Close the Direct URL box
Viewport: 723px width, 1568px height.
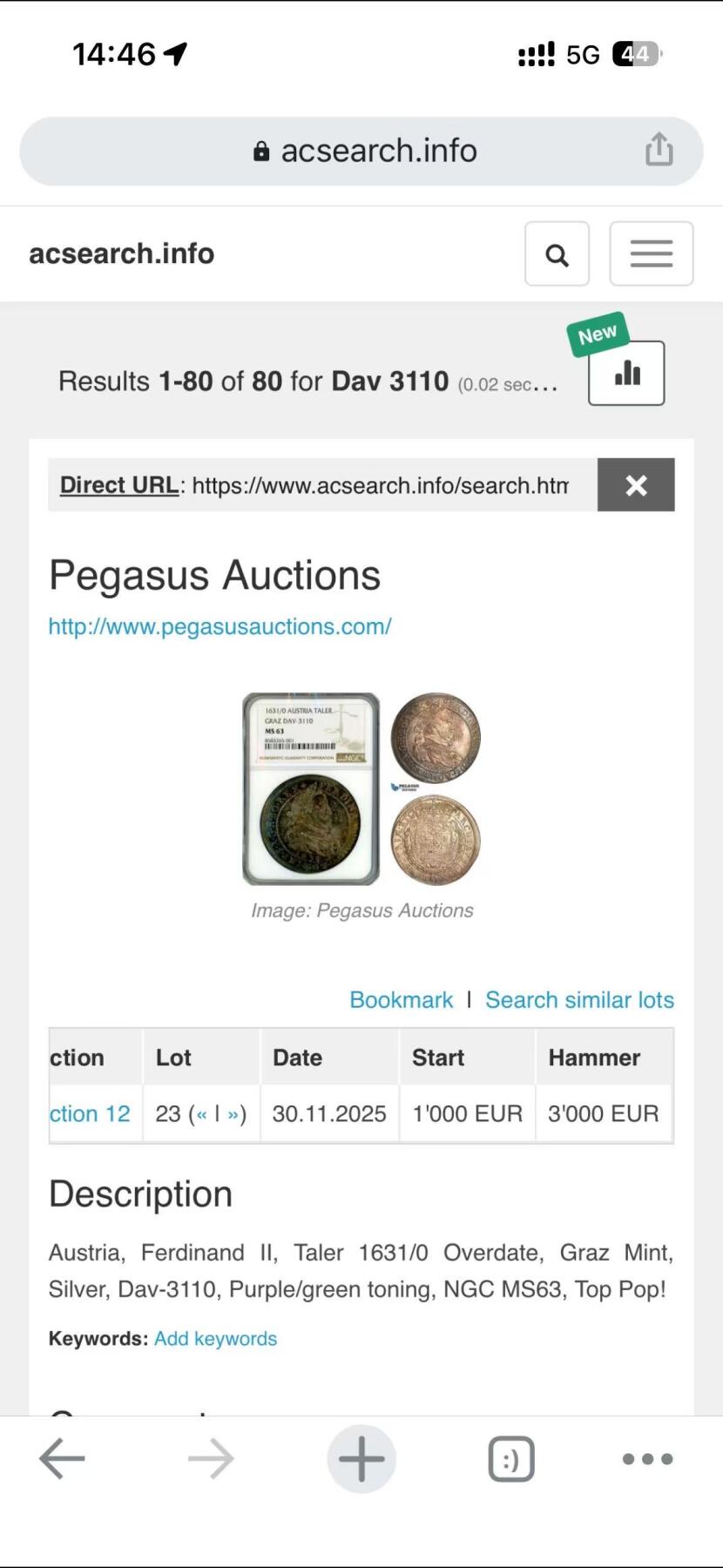tap(636, 485)
